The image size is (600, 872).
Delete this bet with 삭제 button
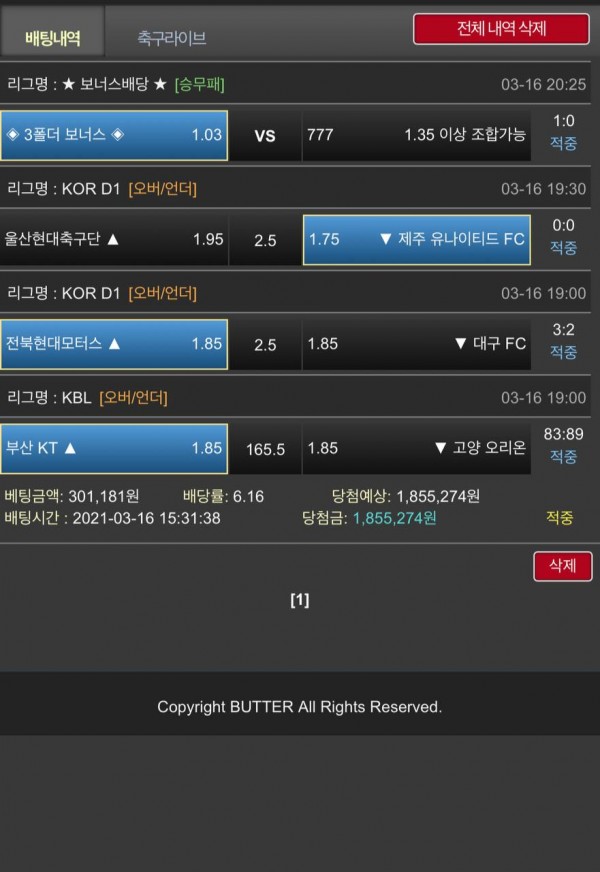click(x=562, y=566)
